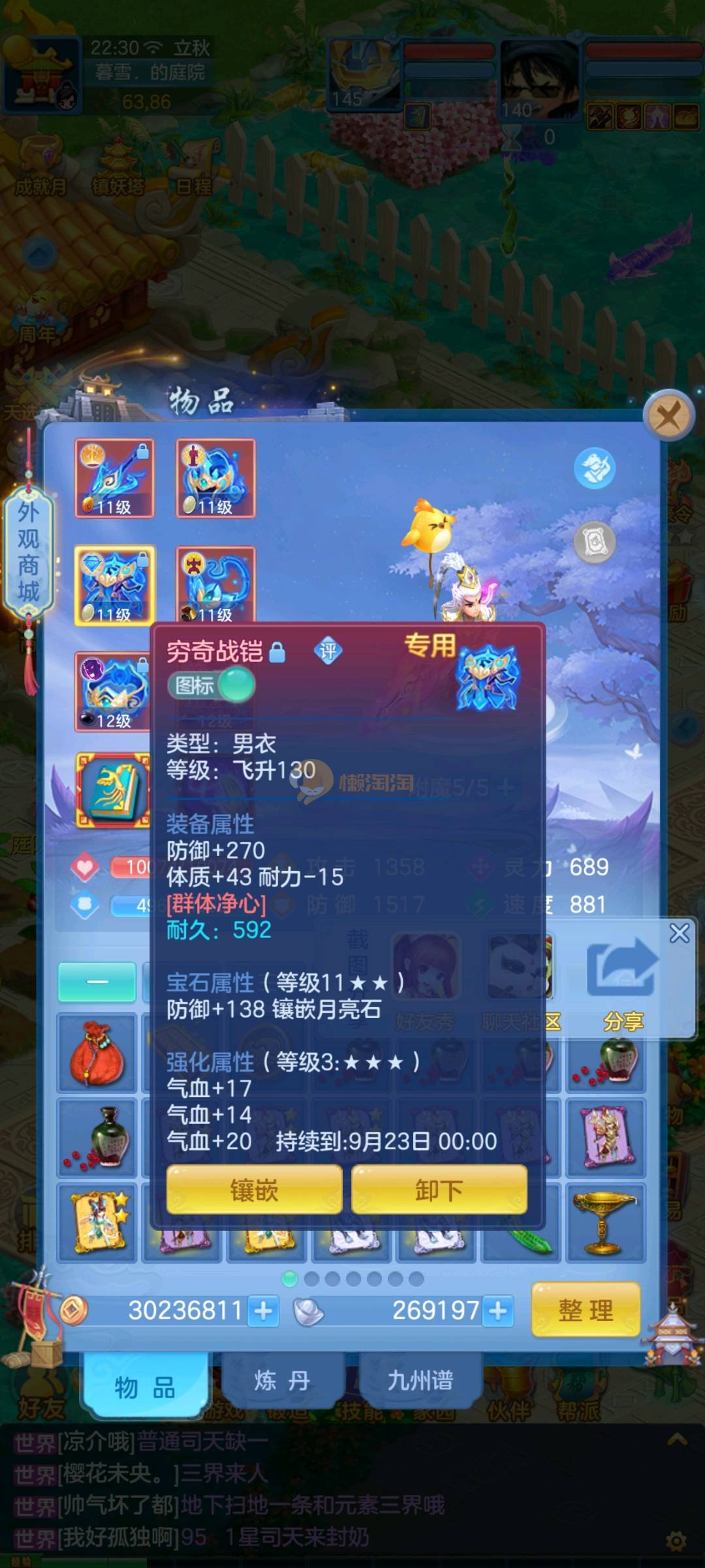Sort items with the 整理 button
This screenshot has width=705, height=1568.
(x=586, y=1310)
